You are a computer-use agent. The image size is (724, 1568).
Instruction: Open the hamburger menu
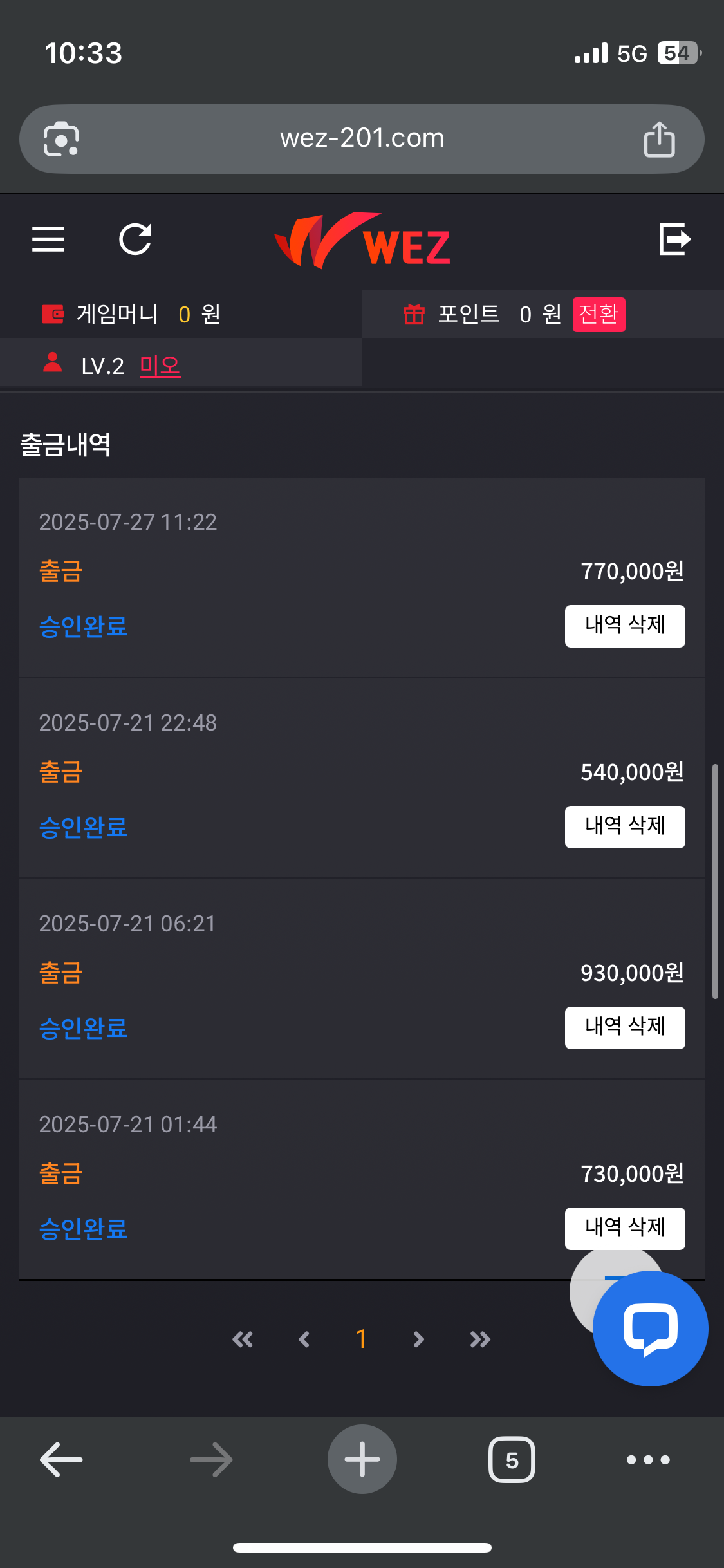[48, 239]
